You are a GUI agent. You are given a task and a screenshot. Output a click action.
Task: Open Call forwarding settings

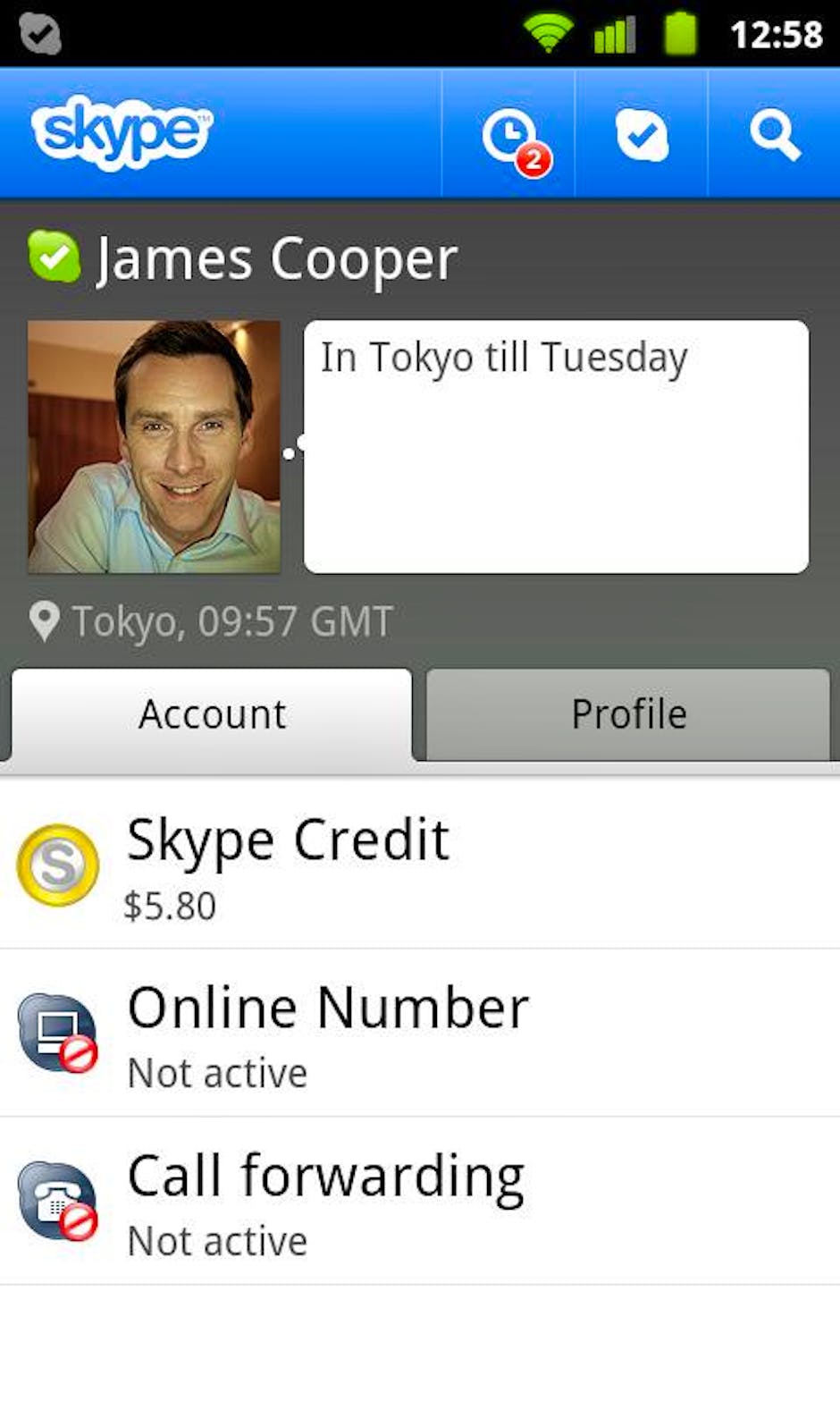(x=420, y=1202)
